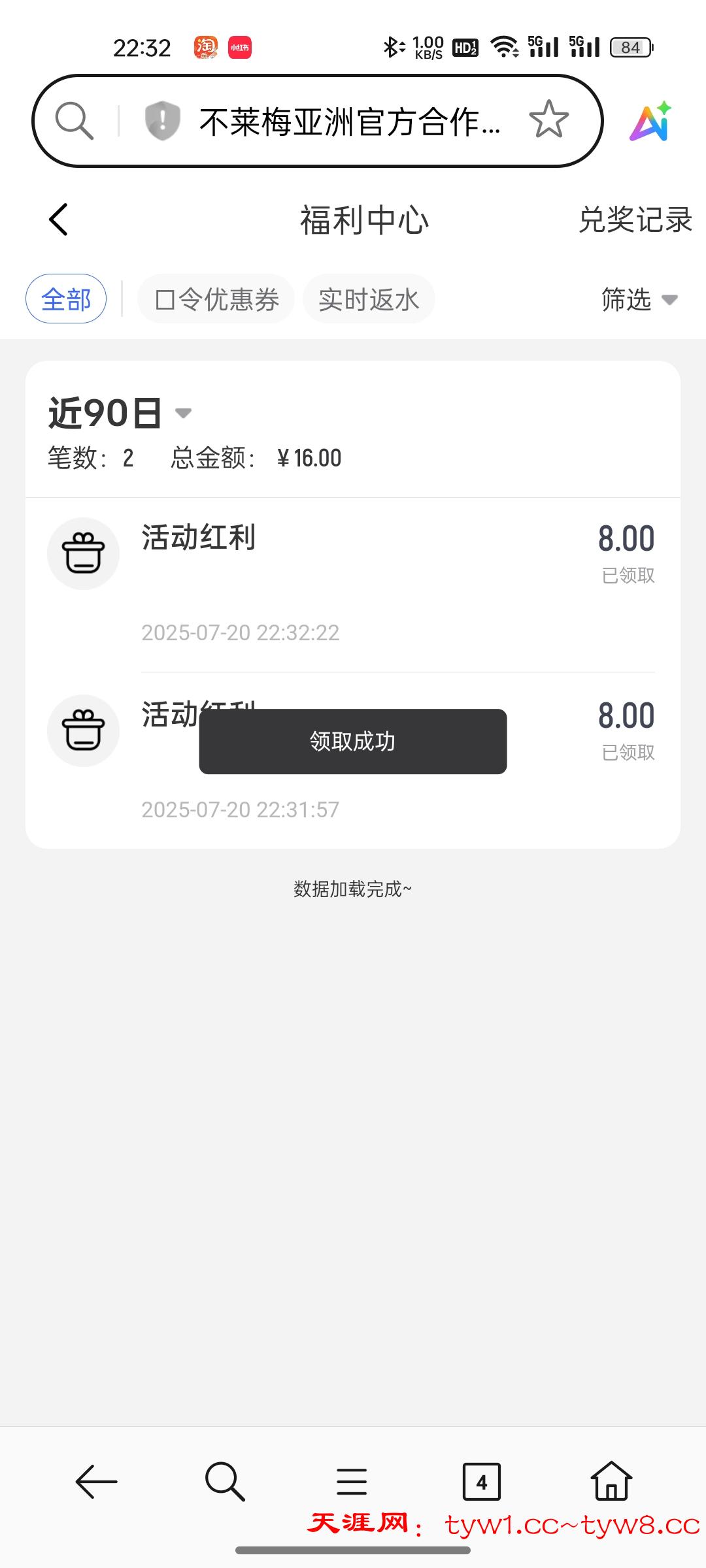Tap the browser back arrow
Image resolution: width=706 pixels, height=1568 pixels.
[x=96, y=1482]
